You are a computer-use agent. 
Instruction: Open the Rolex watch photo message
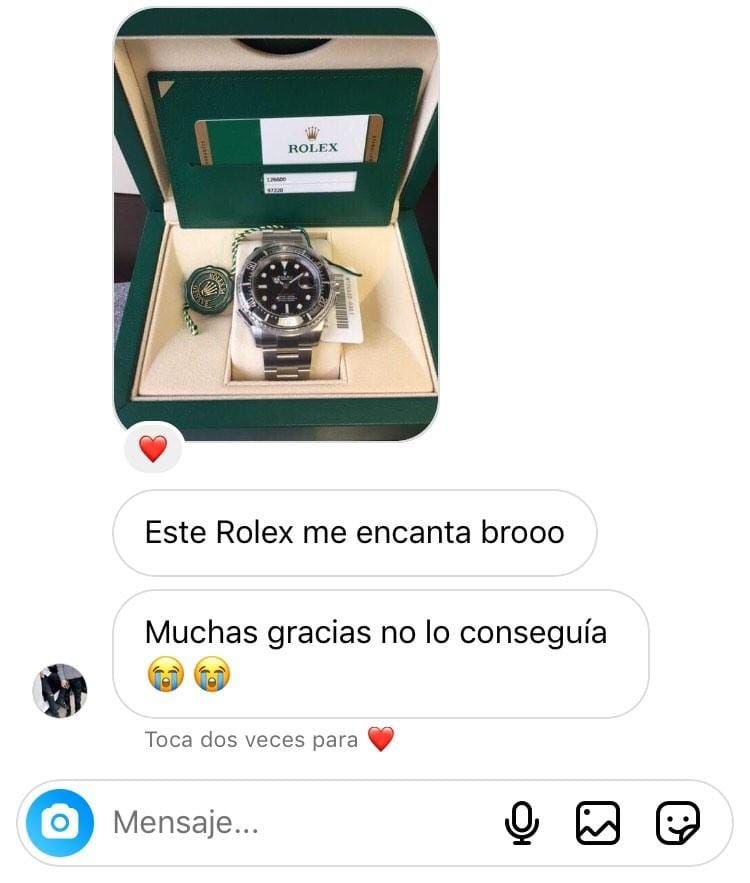pos(276,225)
